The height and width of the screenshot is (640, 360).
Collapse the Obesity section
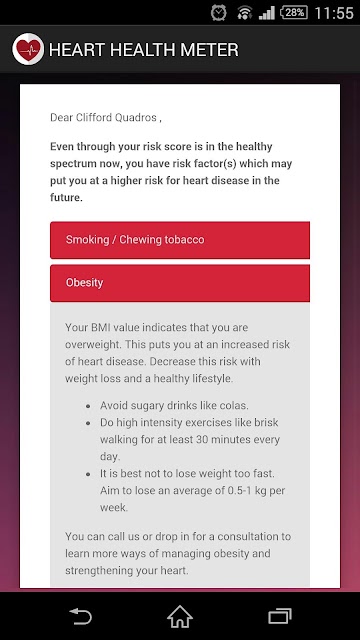(x=180, y=283)
